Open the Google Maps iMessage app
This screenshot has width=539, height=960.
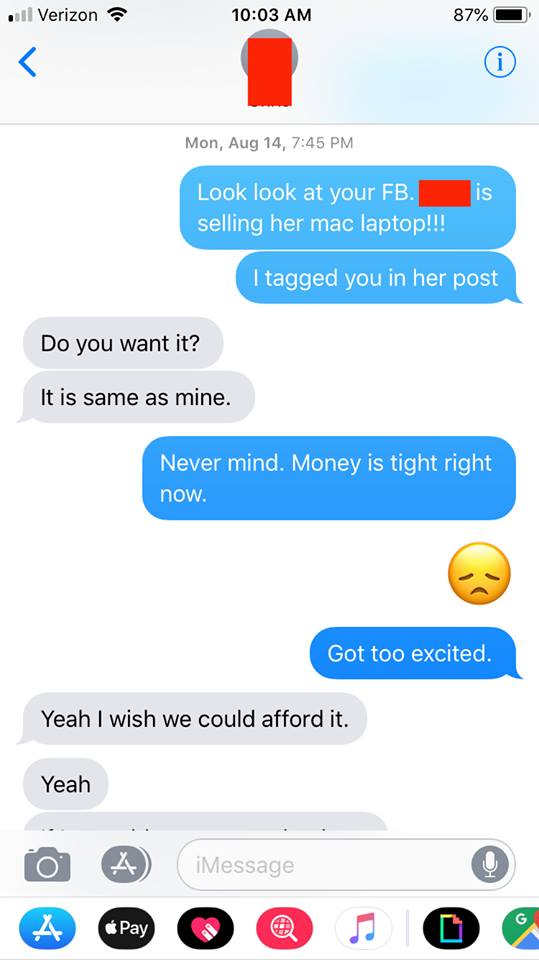pos(521,928)
